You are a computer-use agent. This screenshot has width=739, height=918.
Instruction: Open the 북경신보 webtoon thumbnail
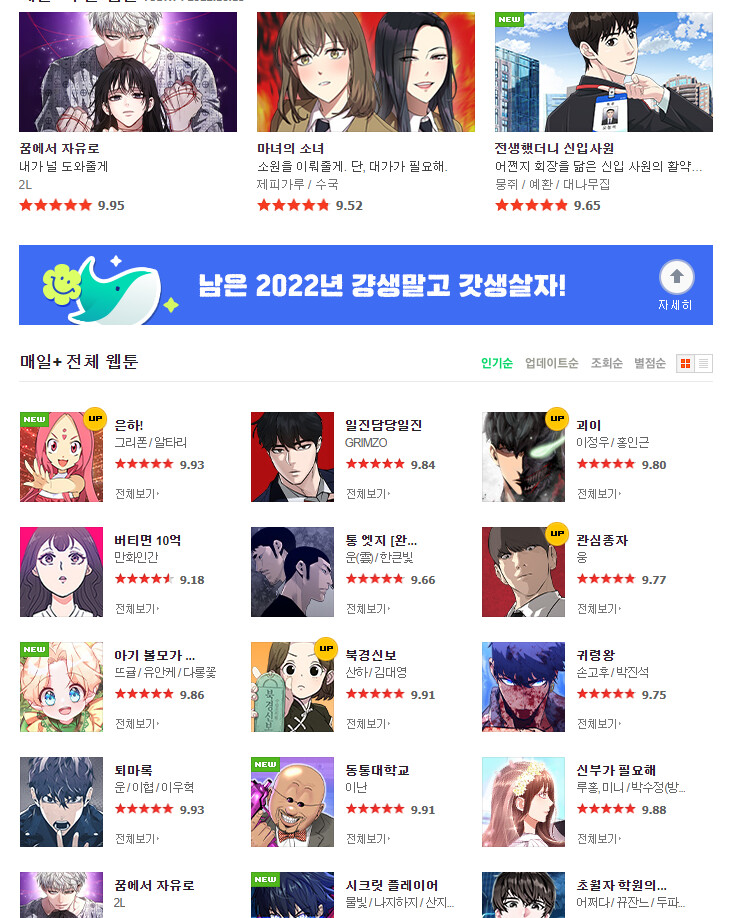click(x=292, y=686)
